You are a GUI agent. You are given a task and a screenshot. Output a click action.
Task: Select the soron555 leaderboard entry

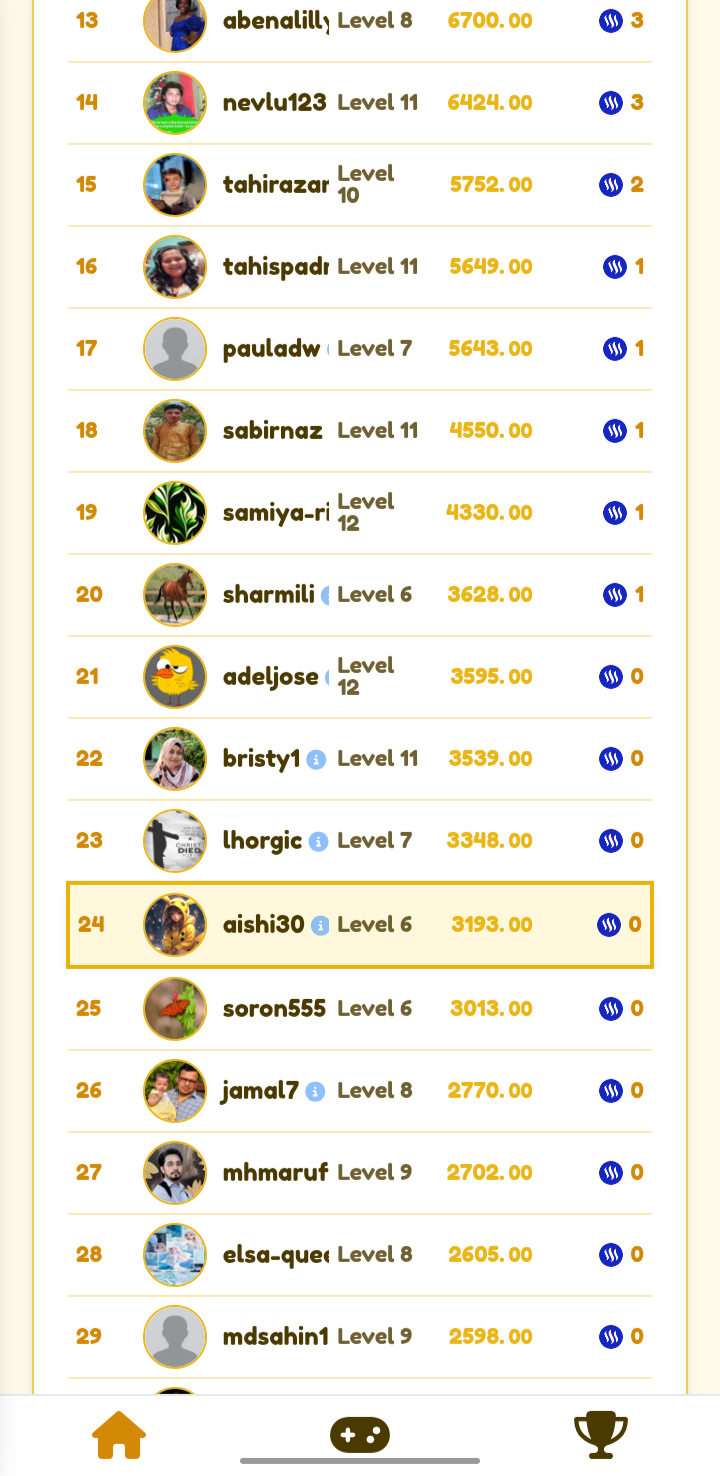point(360,1009)
